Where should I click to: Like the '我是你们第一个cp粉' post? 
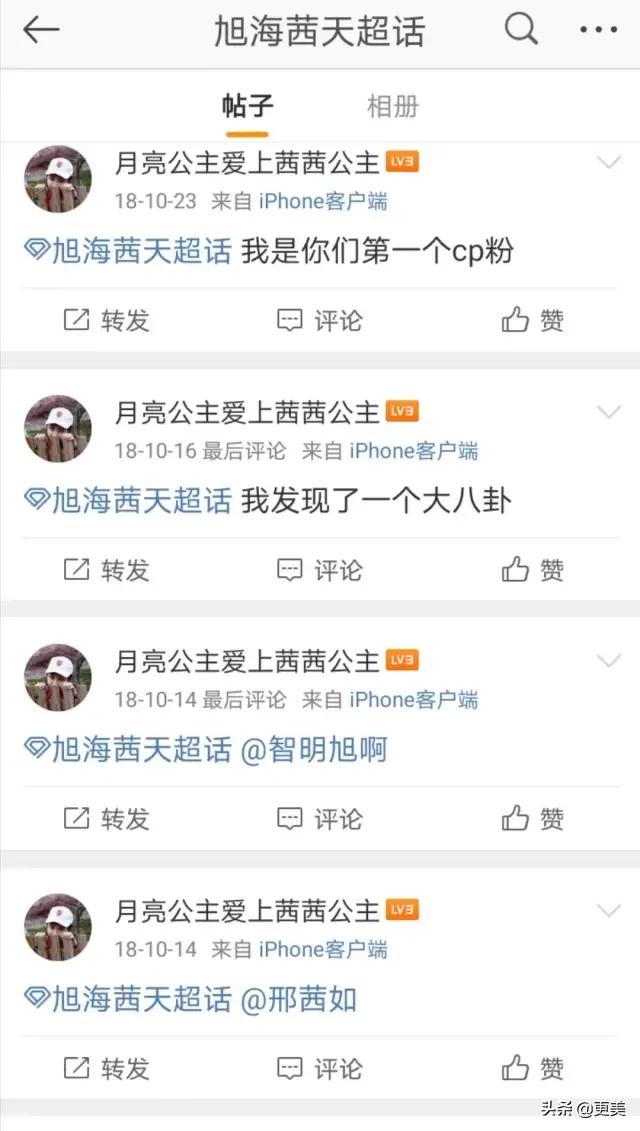[533, 320]
